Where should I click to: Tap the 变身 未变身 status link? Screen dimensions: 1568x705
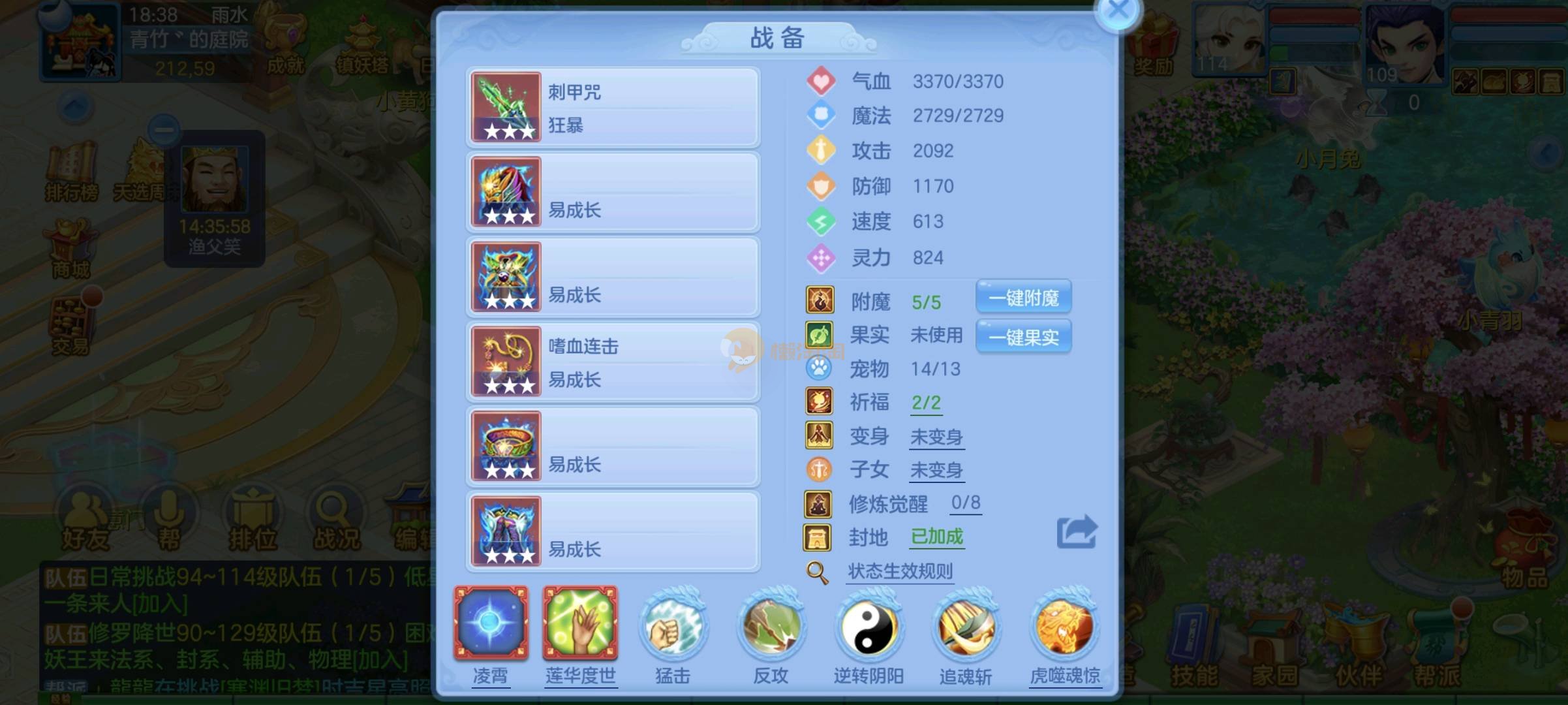(936, 437)
